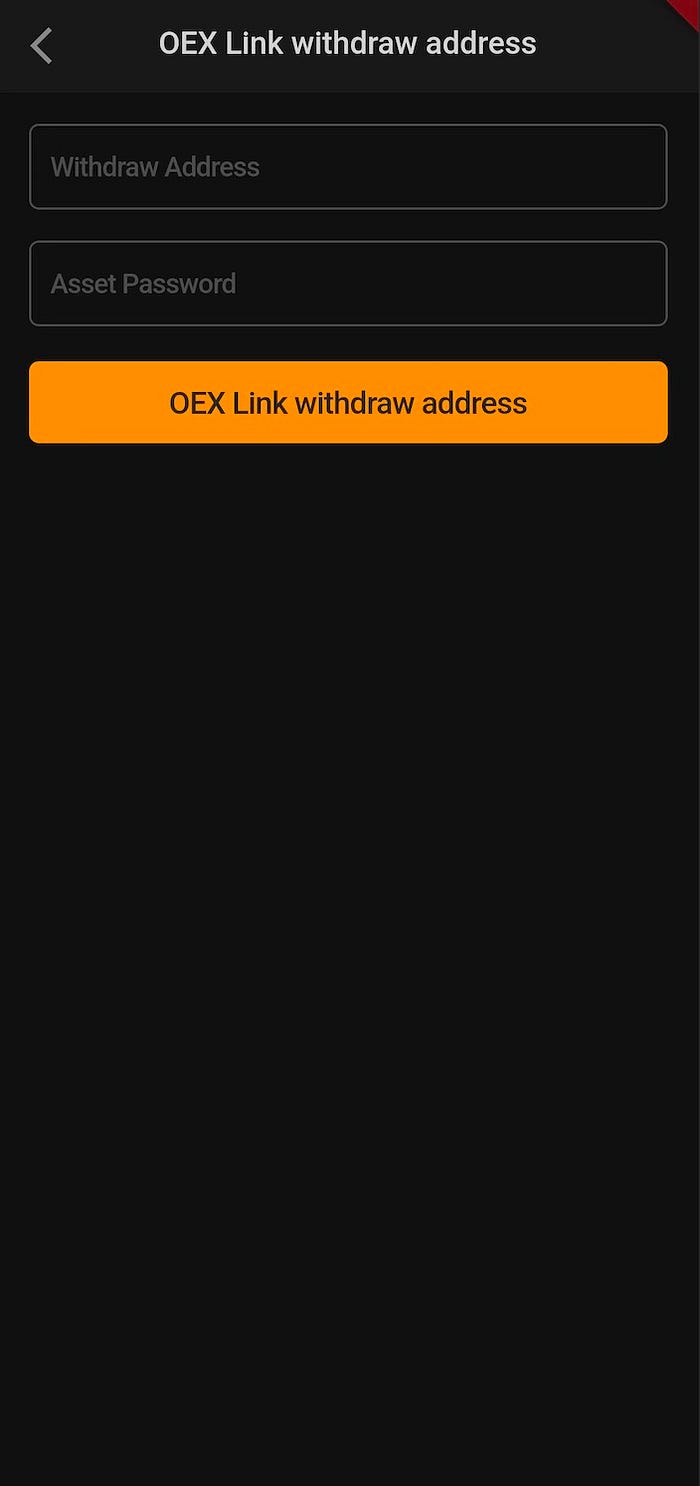
Task: Focus the Asset Password field
Action: [x=348, y=284]
